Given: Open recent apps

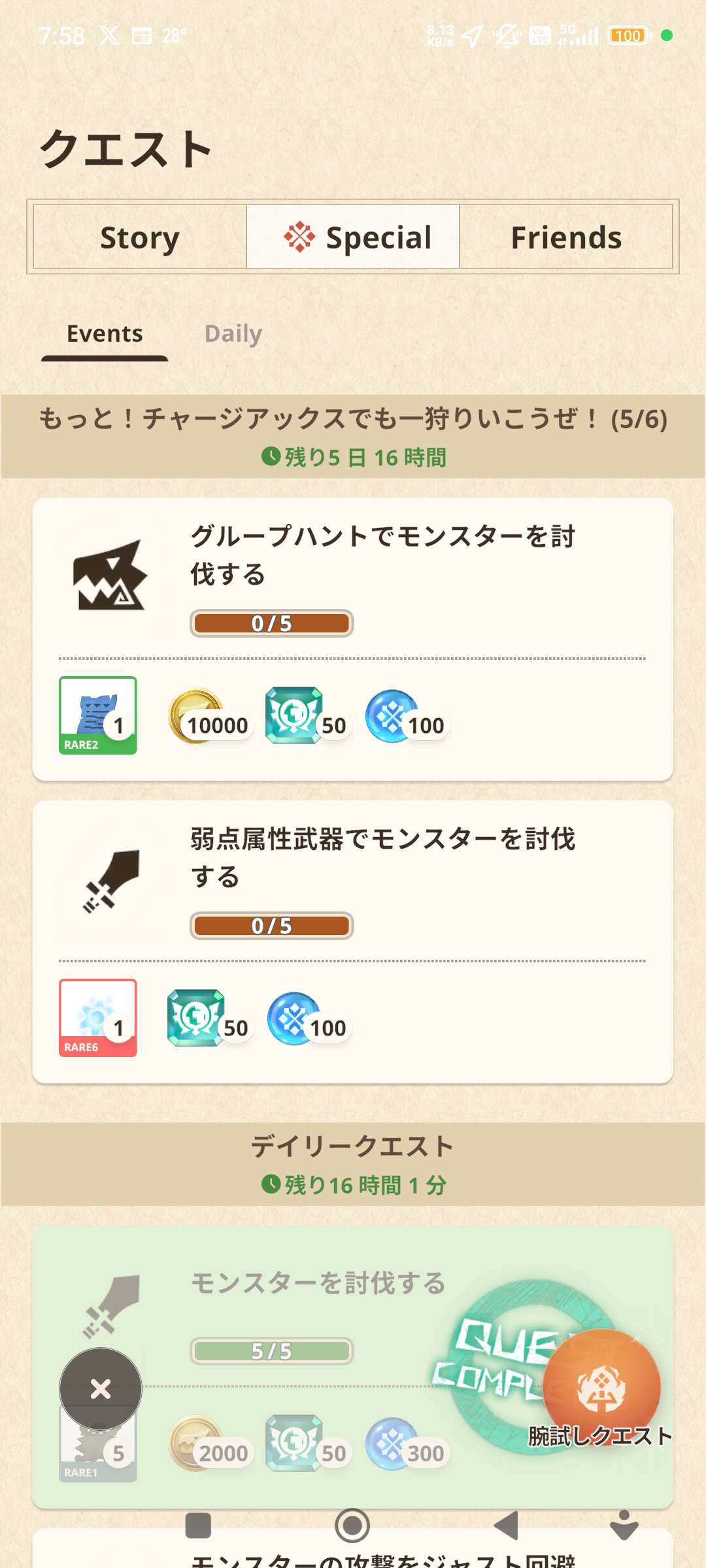Looking at the screenshot, I should click(198, 1526).
